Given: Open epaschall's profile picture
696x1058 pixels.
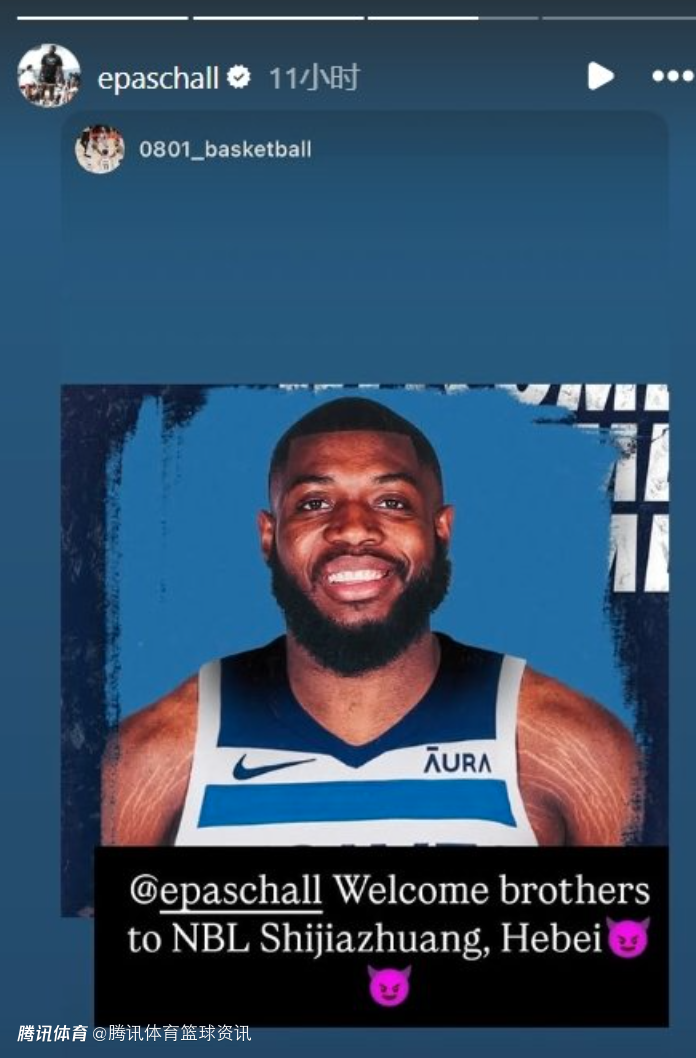Looking at the screenshot, I should [48, 76].
